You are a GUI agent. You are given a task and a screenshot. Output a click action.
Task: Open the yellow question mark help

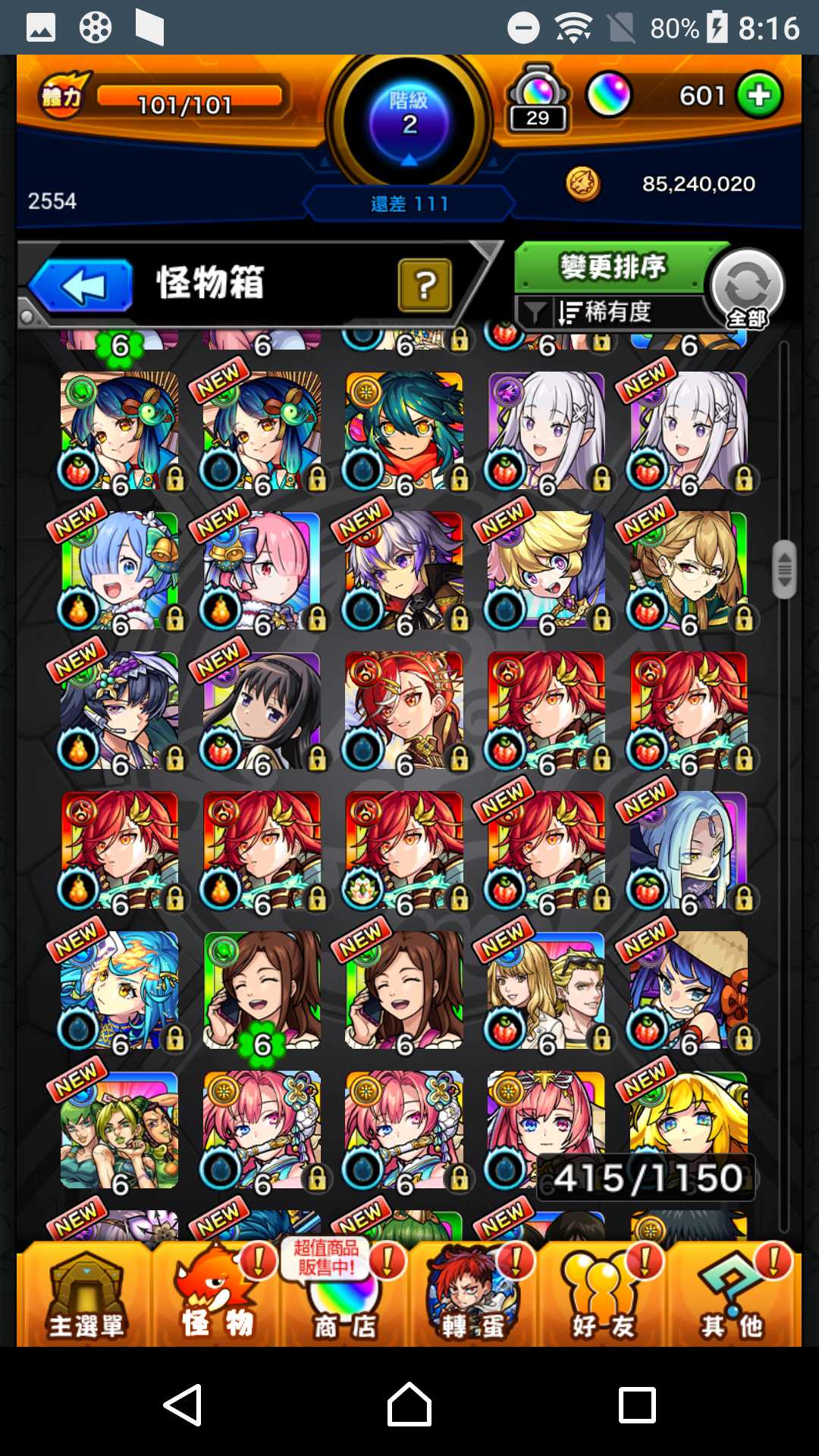425,285
